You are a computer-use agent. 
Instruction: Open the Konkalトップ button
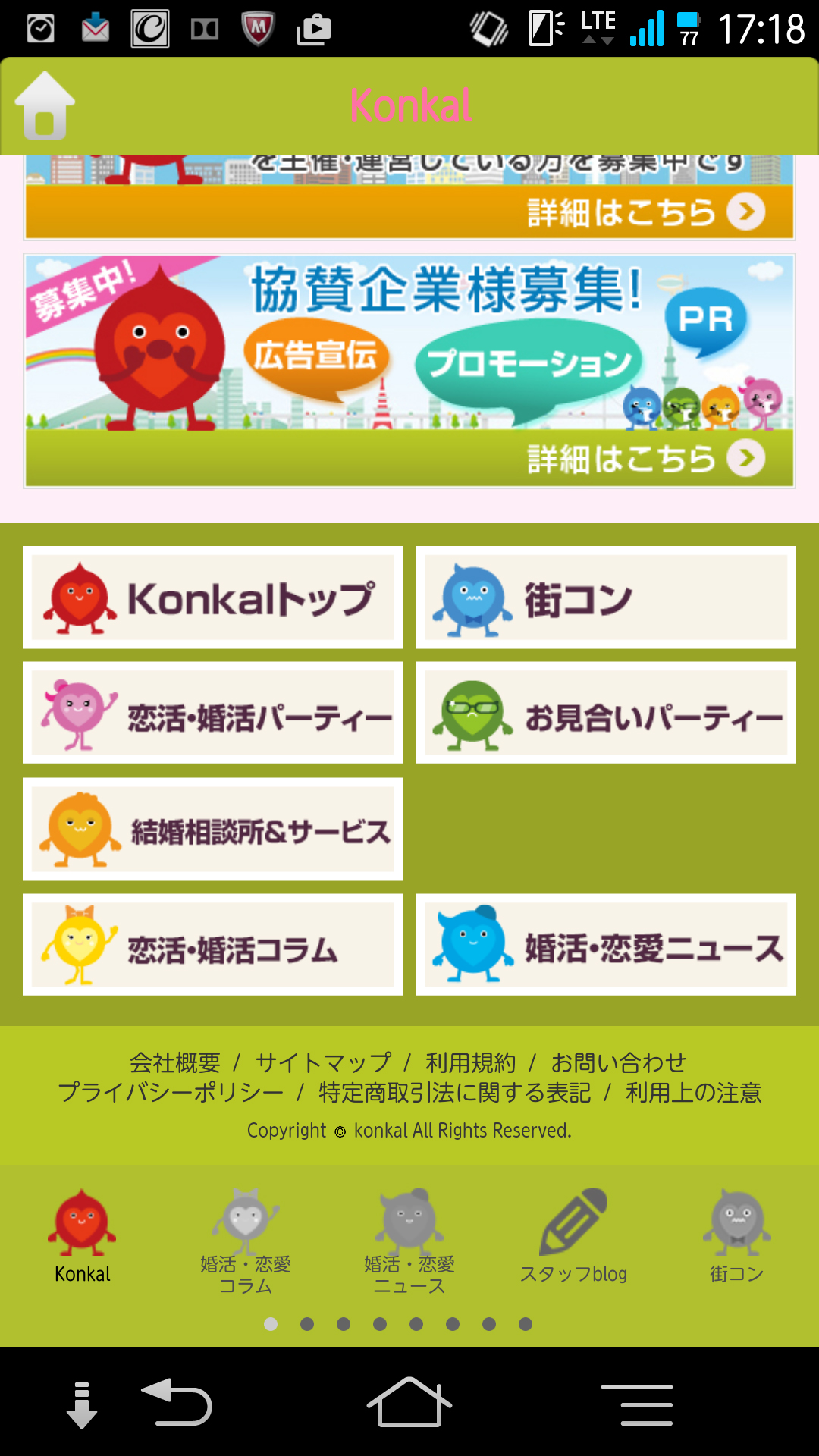tap(213, 598)
